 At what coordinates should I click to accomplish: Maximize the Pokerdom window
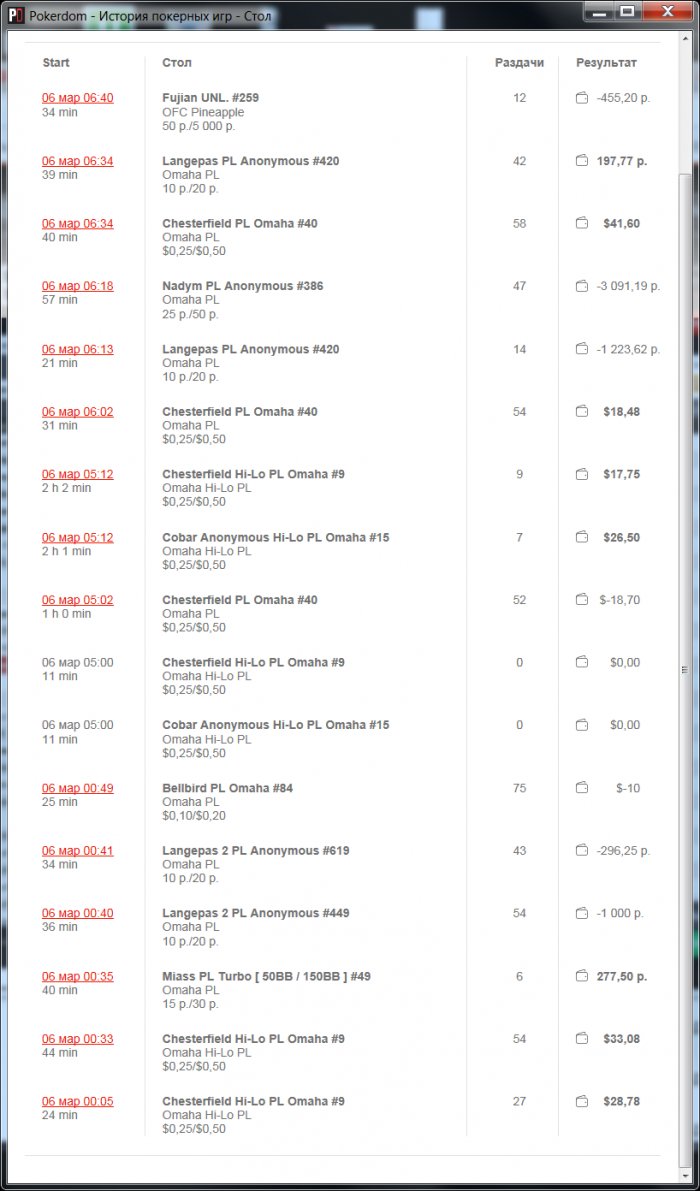pyautogui.click(x=627, y=11)
